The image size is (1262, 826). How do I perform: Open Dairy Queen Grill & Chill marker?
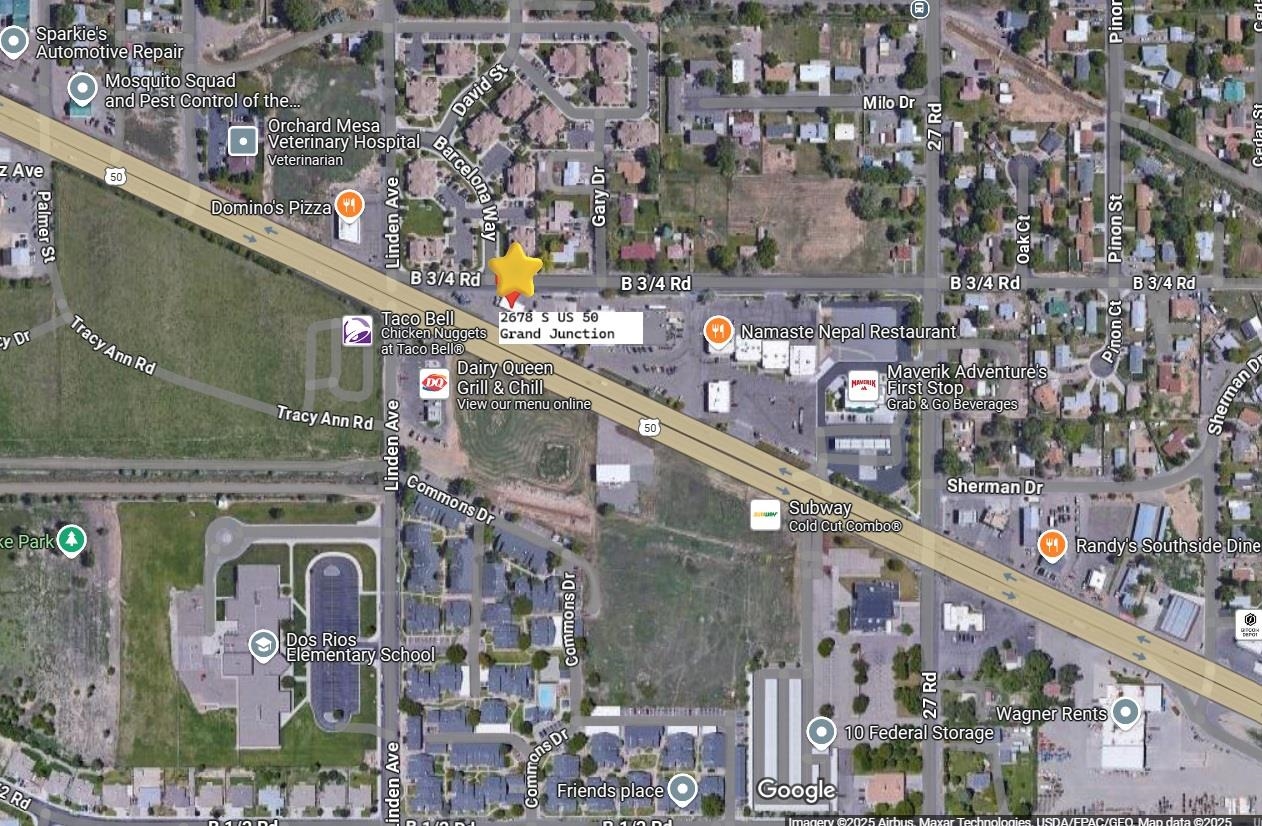click(434, 383)
